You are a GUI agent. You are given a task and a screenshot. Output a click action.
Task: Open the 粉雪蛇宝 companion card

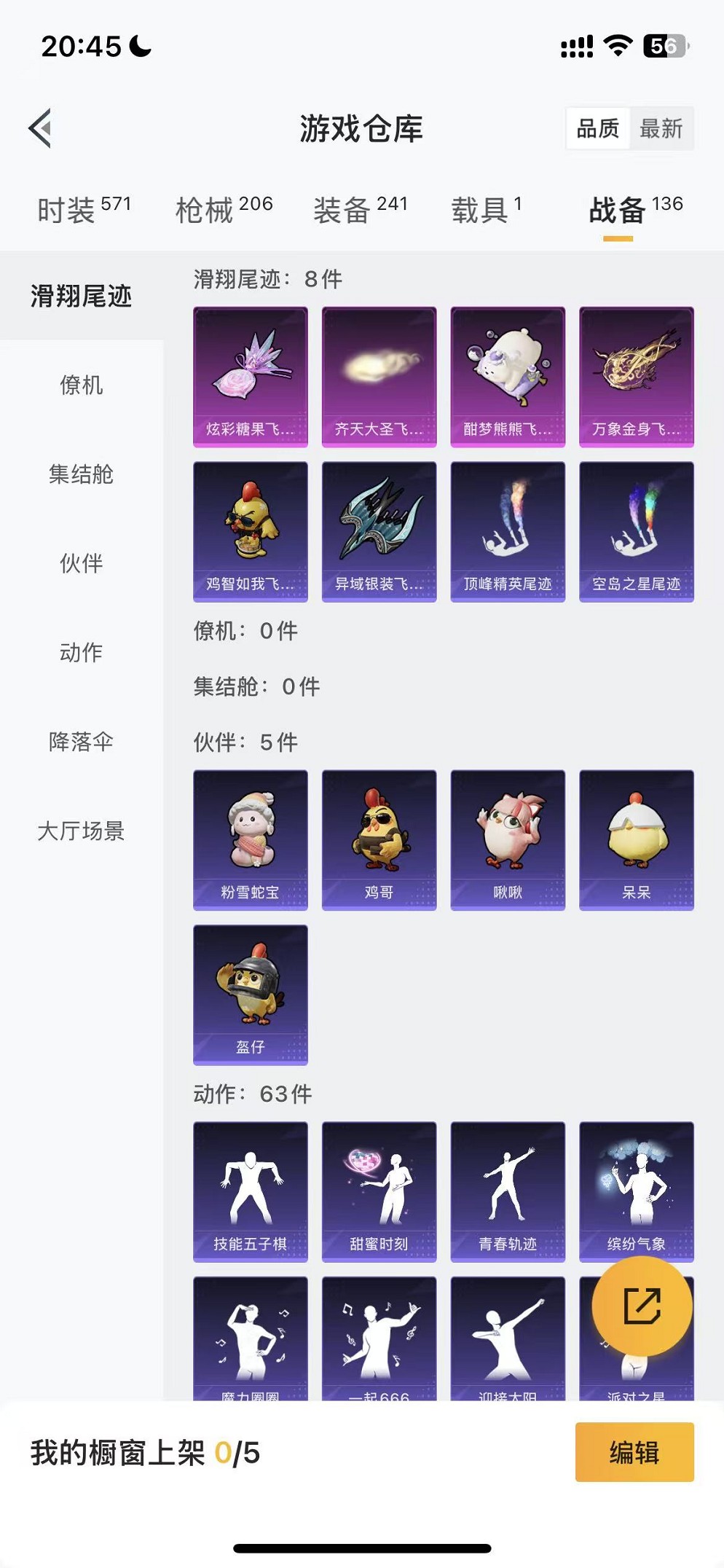(x=250, y=839)
